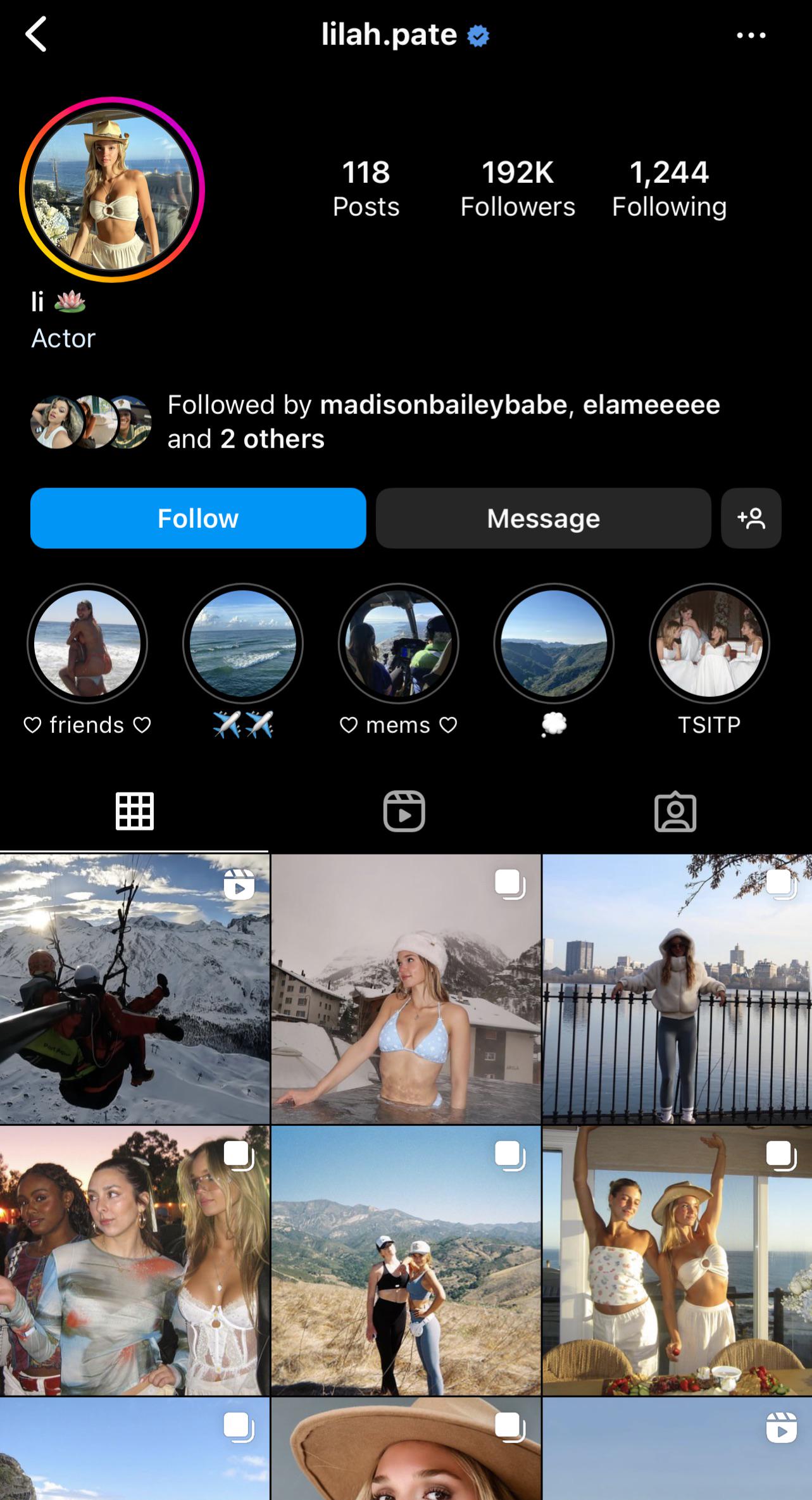Open the snowy hot tub post
The image size is (812, 1500).
(406, 989)
